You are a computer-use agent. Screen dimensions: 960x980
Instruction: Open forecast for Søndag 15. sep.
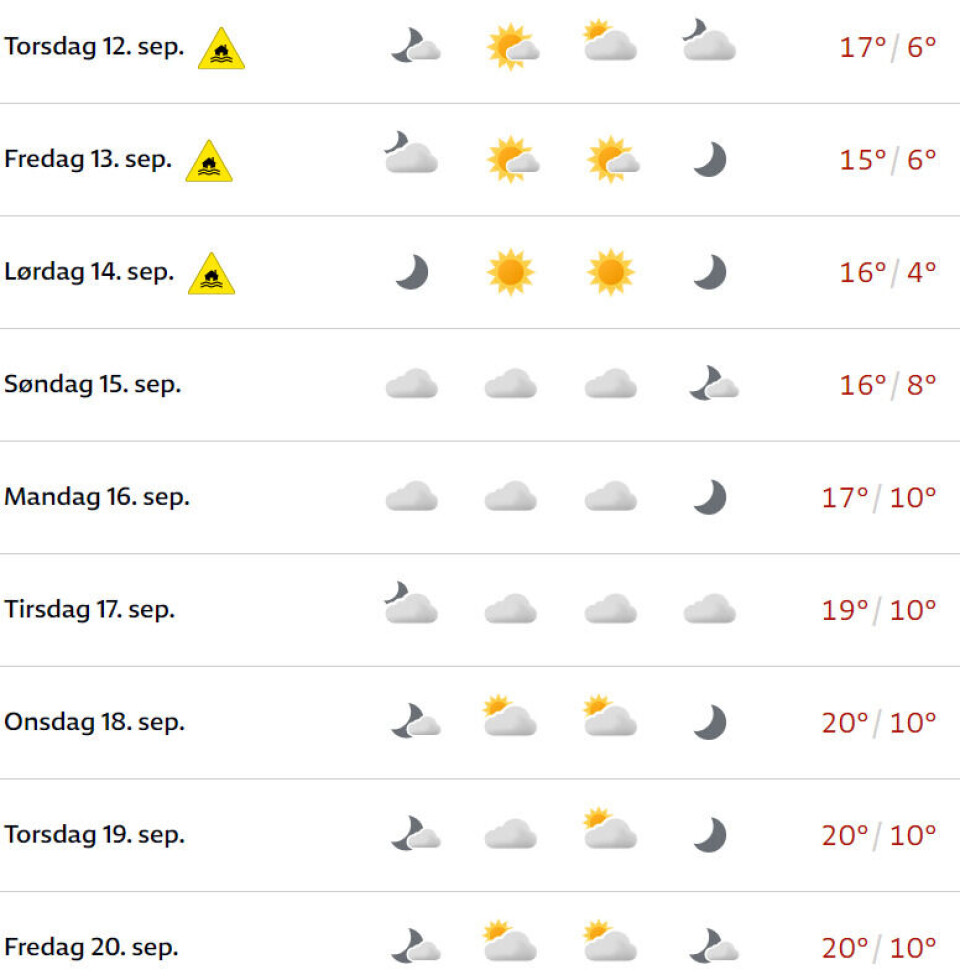click(x=92, y=384)
